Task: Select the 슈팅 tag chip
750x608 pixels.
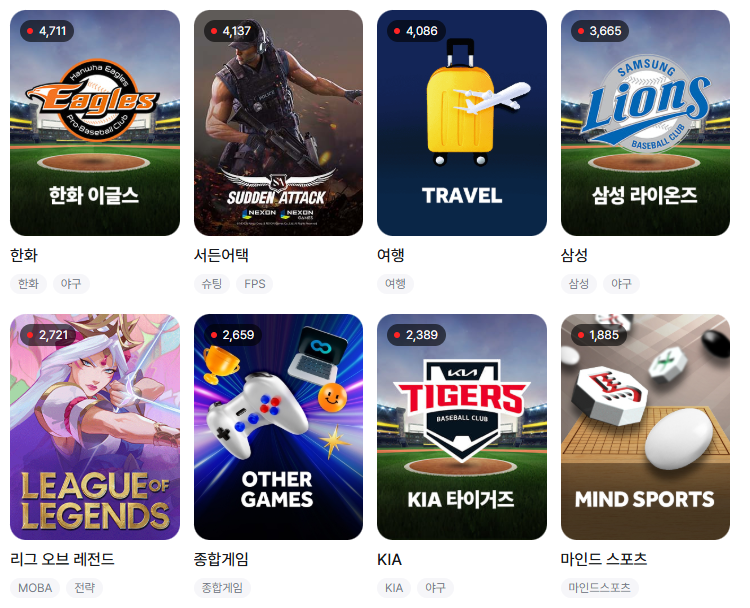Action: pyautogui.click(x=212, y=284)
